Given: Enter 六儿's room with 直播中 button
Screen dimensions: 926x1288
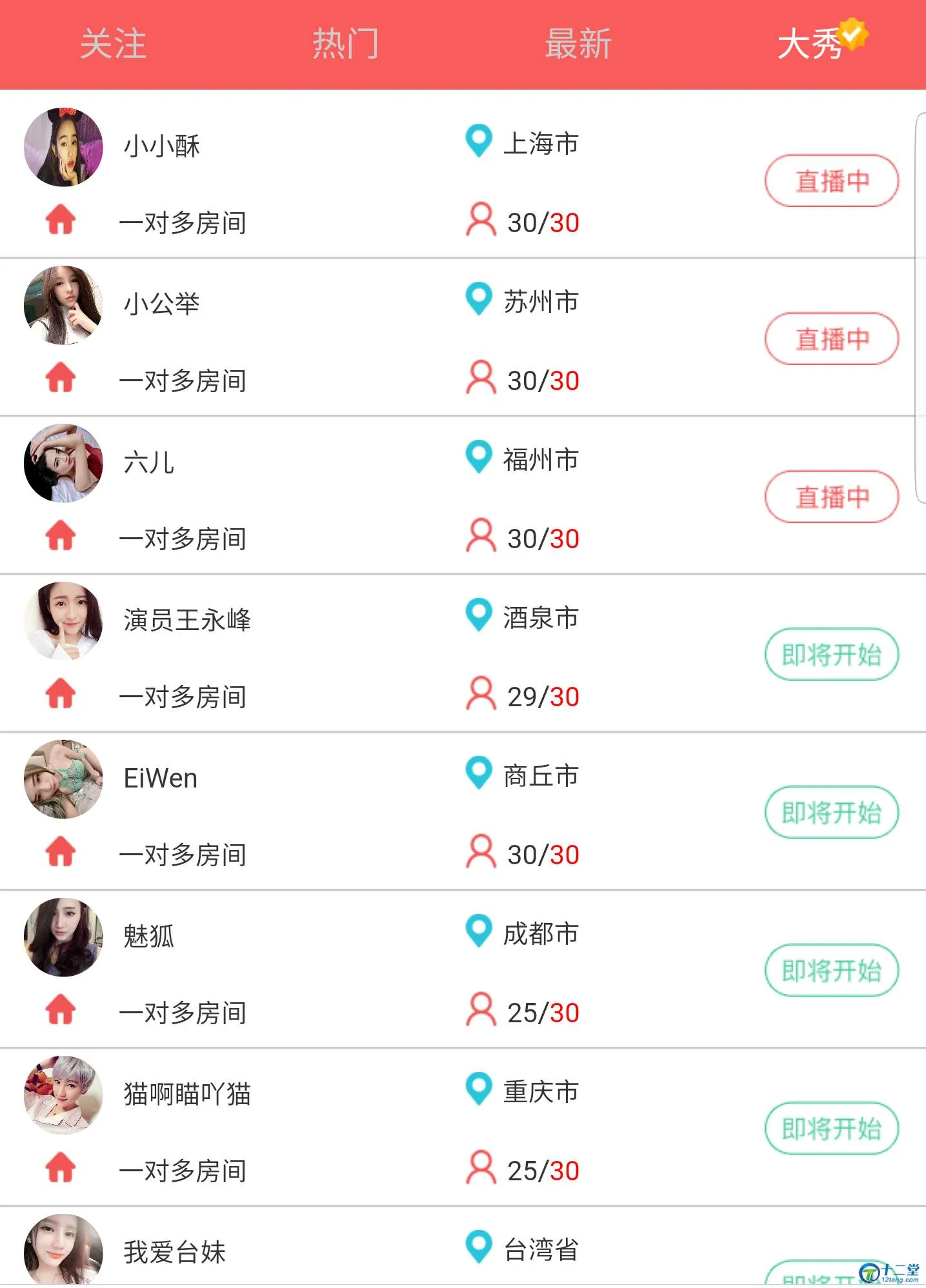Looking at the screenshot, I should coord(831,497).
